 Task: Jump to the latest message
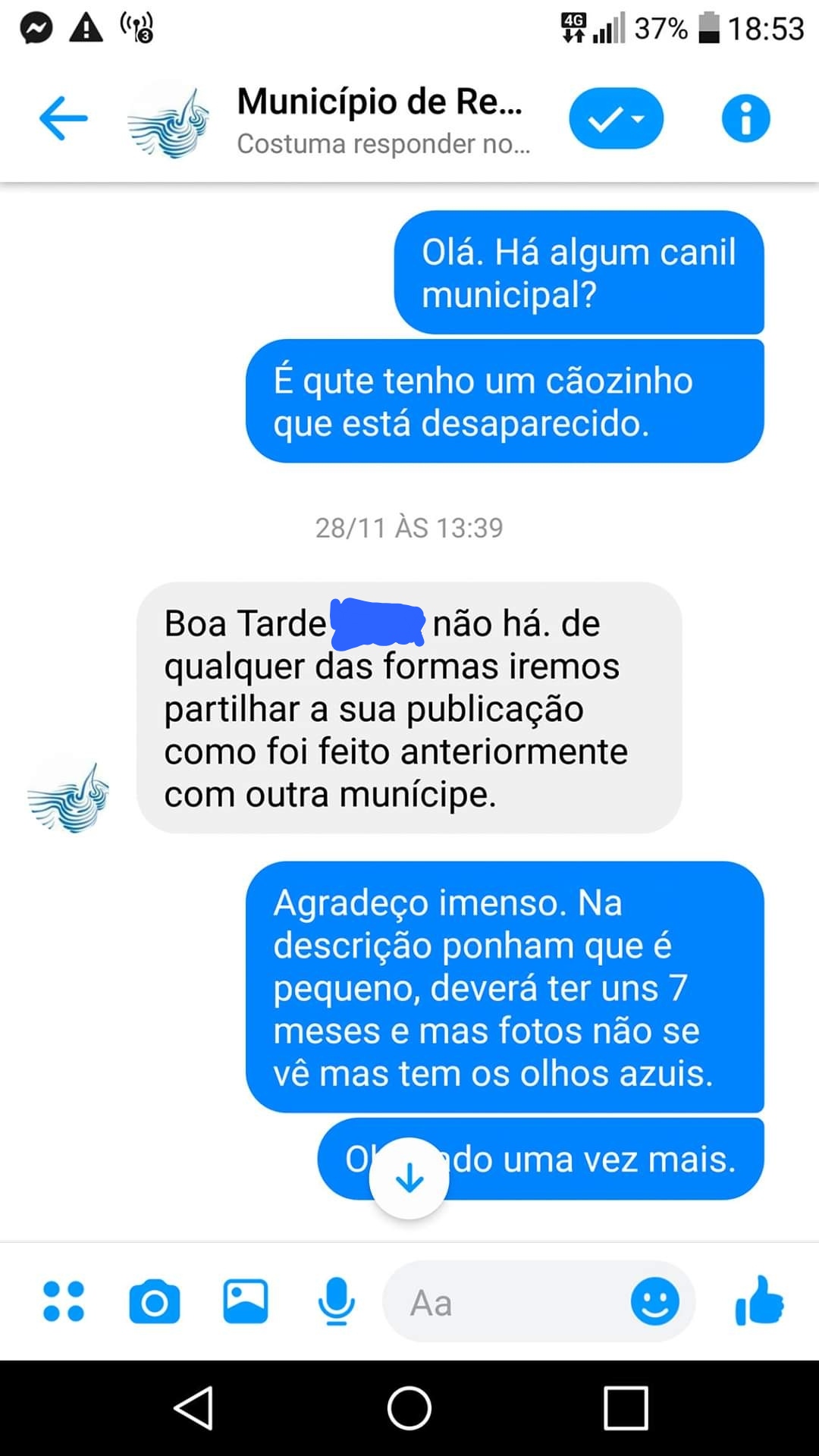[409, 1178]
